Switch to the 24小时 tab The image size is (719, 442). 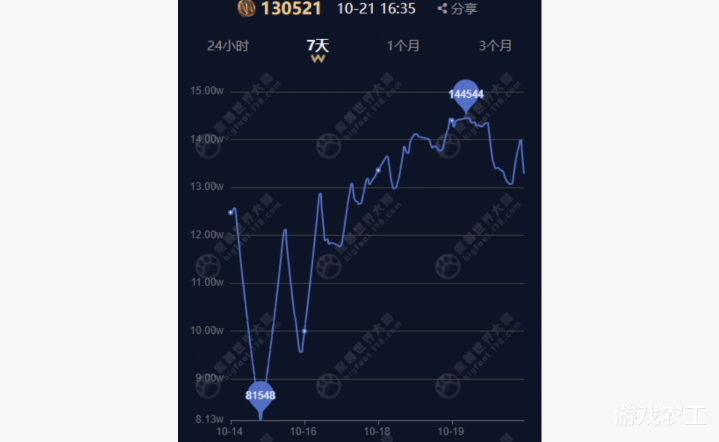point(228,45)
